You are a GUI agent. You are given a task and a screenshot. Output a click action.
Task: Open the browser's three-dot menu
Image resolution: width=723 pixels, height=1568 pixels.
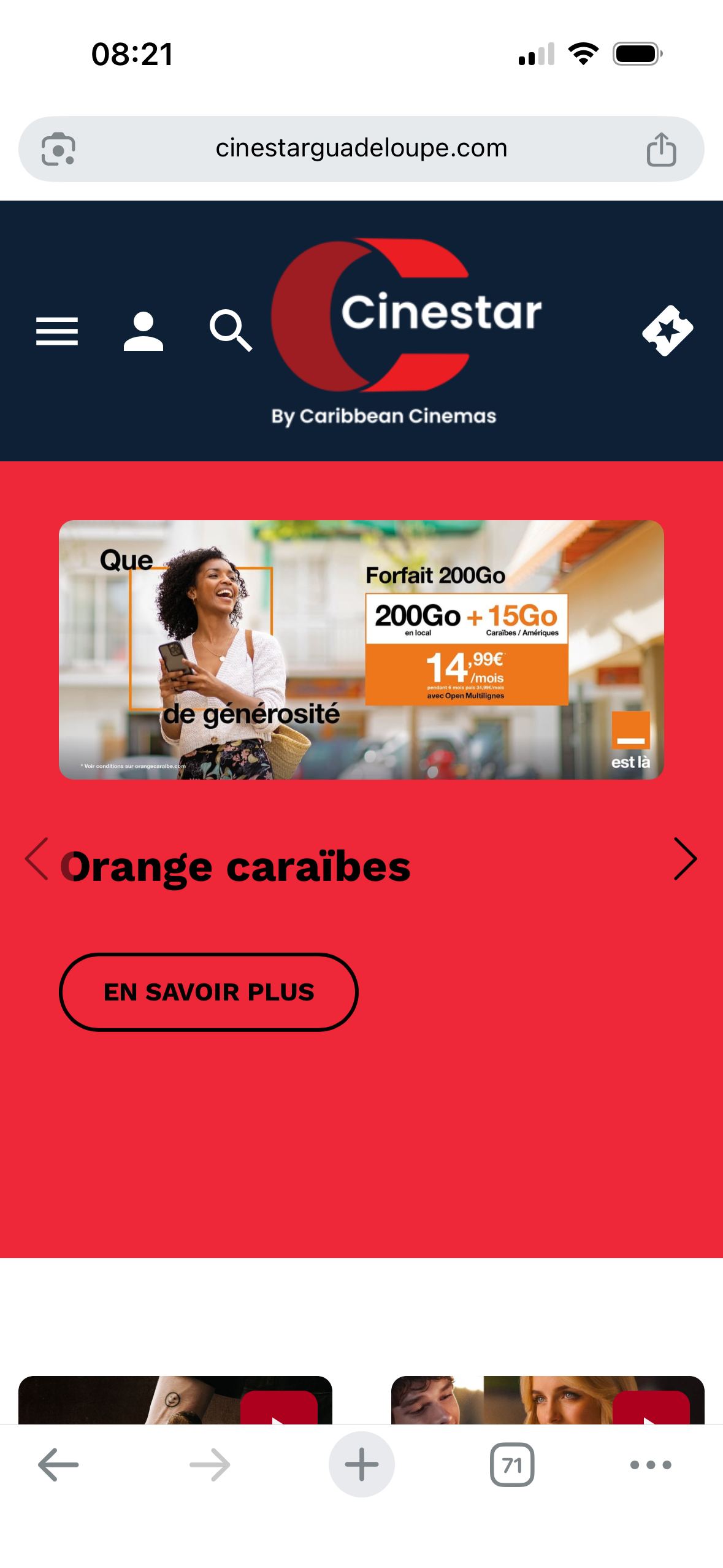click(651, 1464)
